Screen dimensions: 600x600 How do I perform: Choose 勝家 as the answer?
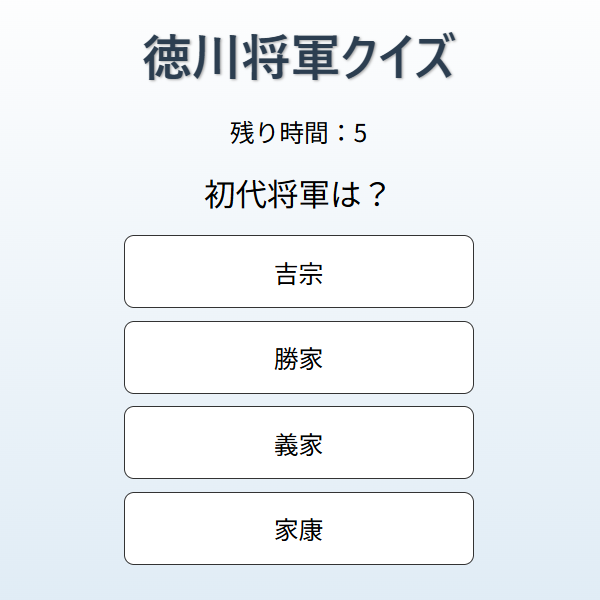tap(298, 358)
